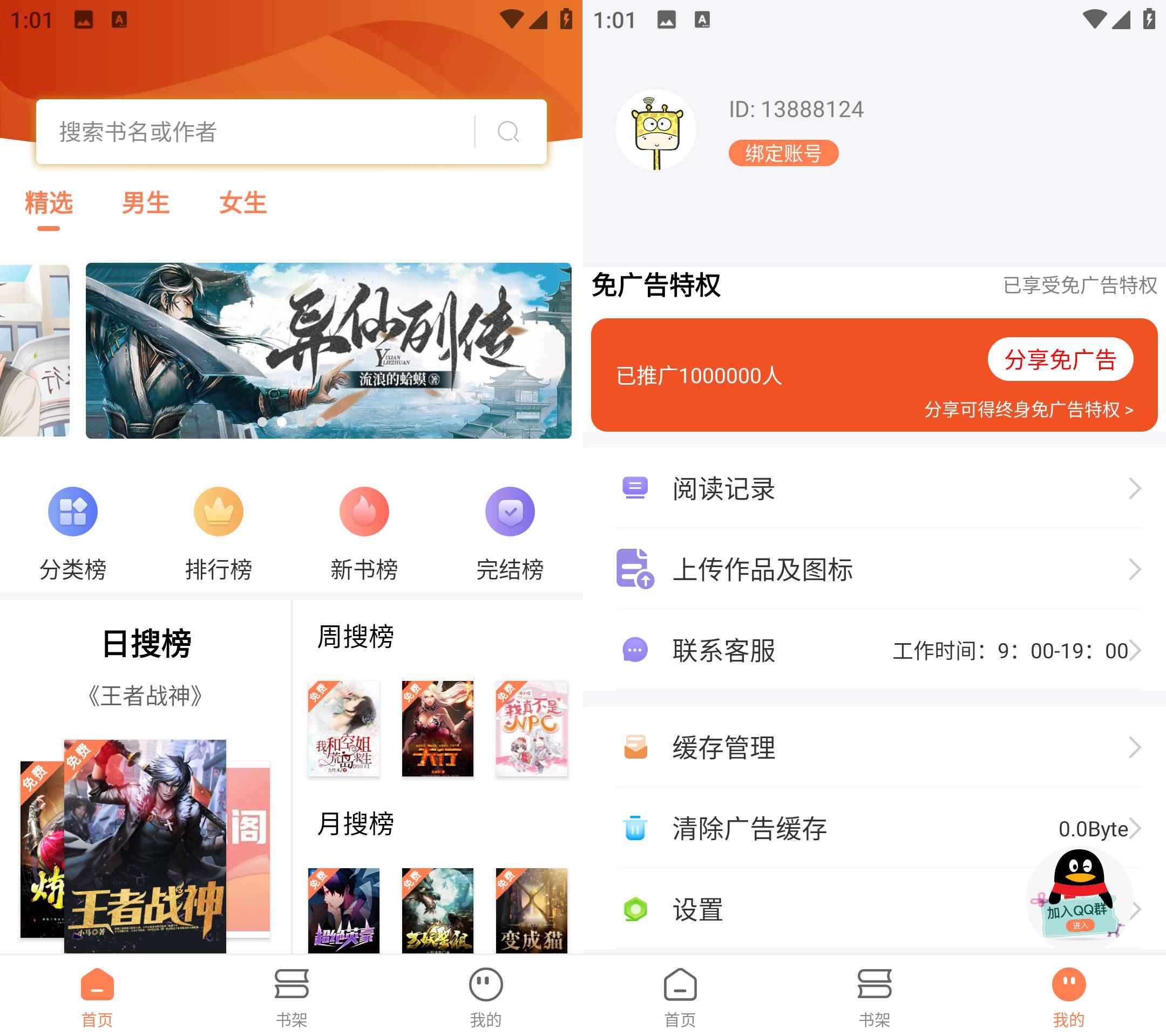Open 缓存管理 cache management
The image size is (1166, 1036).
(x=877, y=747)
